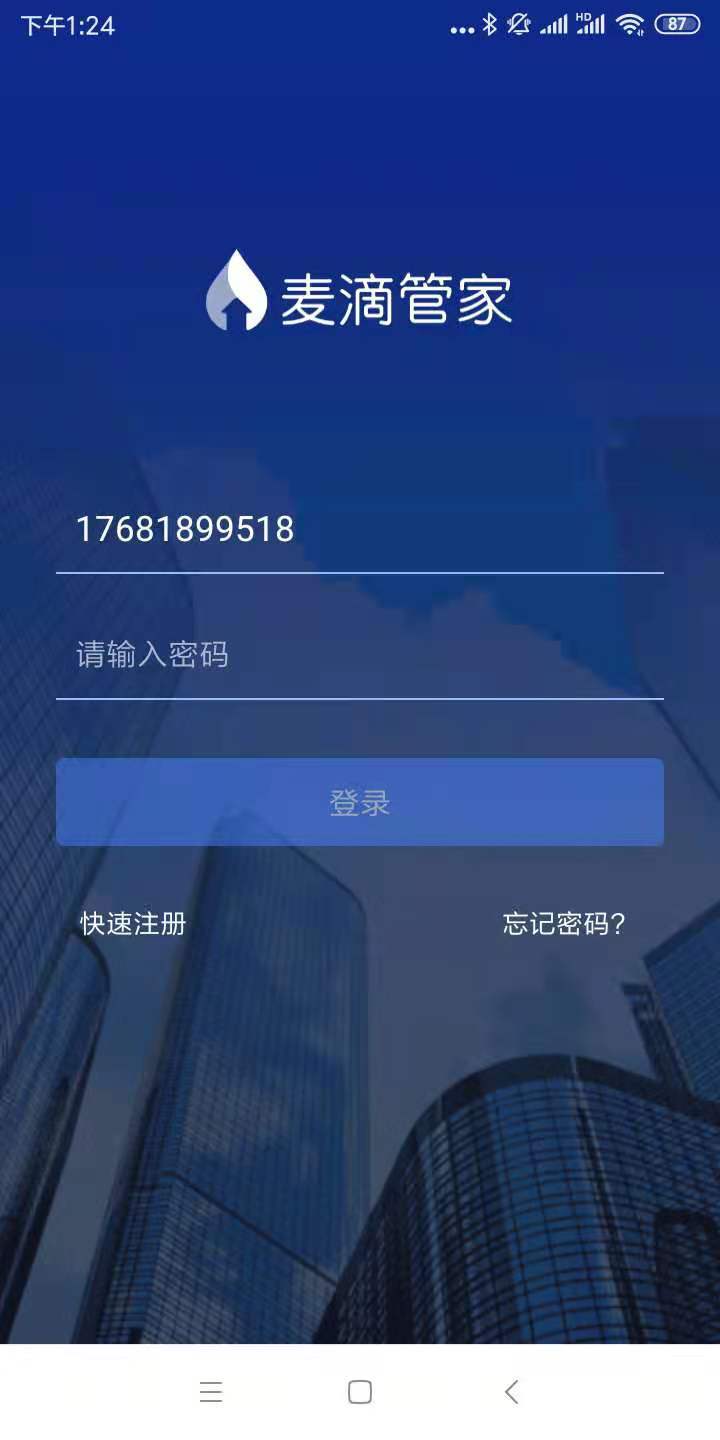Tap the home button in navigation bar

click(x=358, y=1391)
